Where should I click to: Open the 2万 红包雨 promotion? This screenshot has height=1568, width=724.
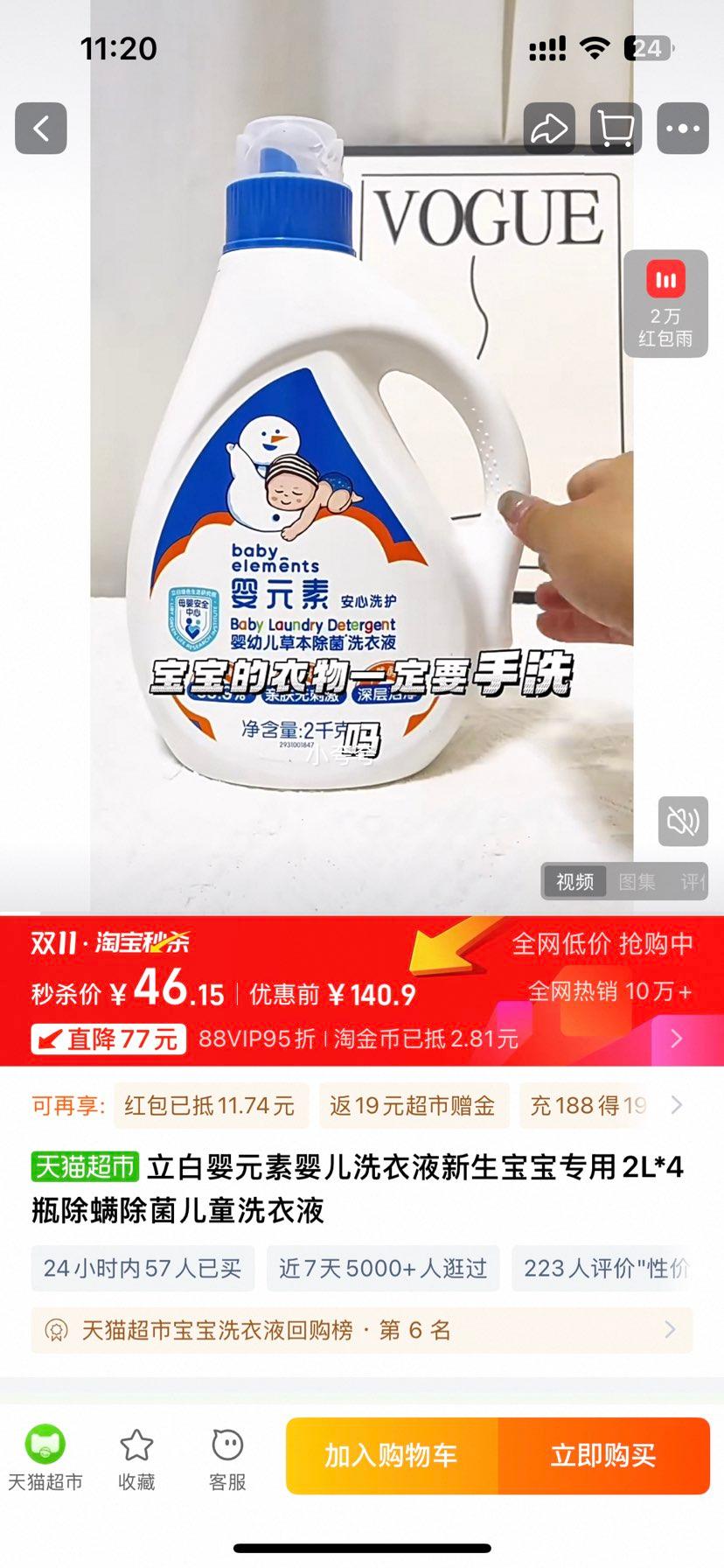point(665,304)
